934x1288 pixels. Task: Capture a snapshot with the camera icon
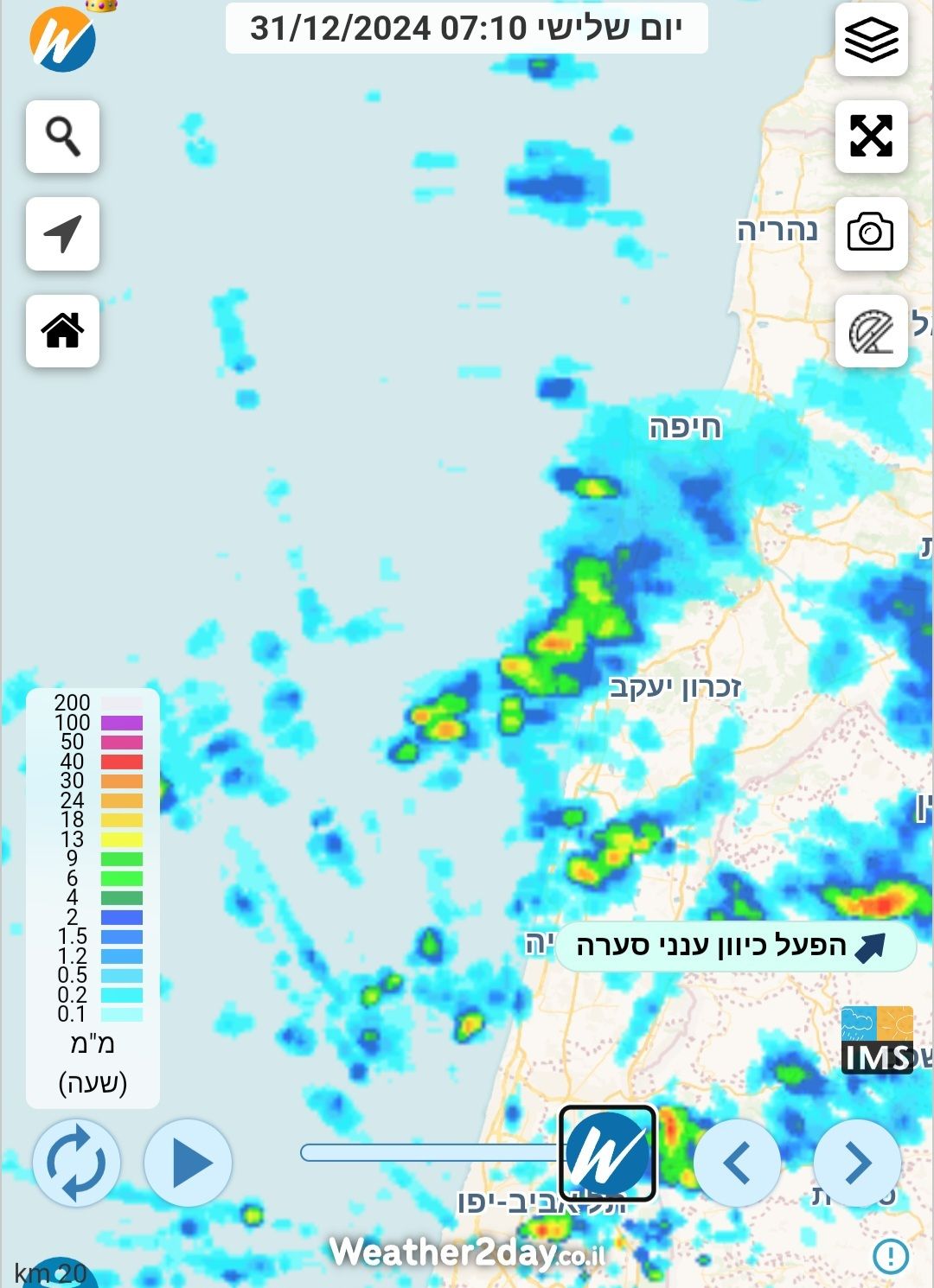click(x=871, y=233)
